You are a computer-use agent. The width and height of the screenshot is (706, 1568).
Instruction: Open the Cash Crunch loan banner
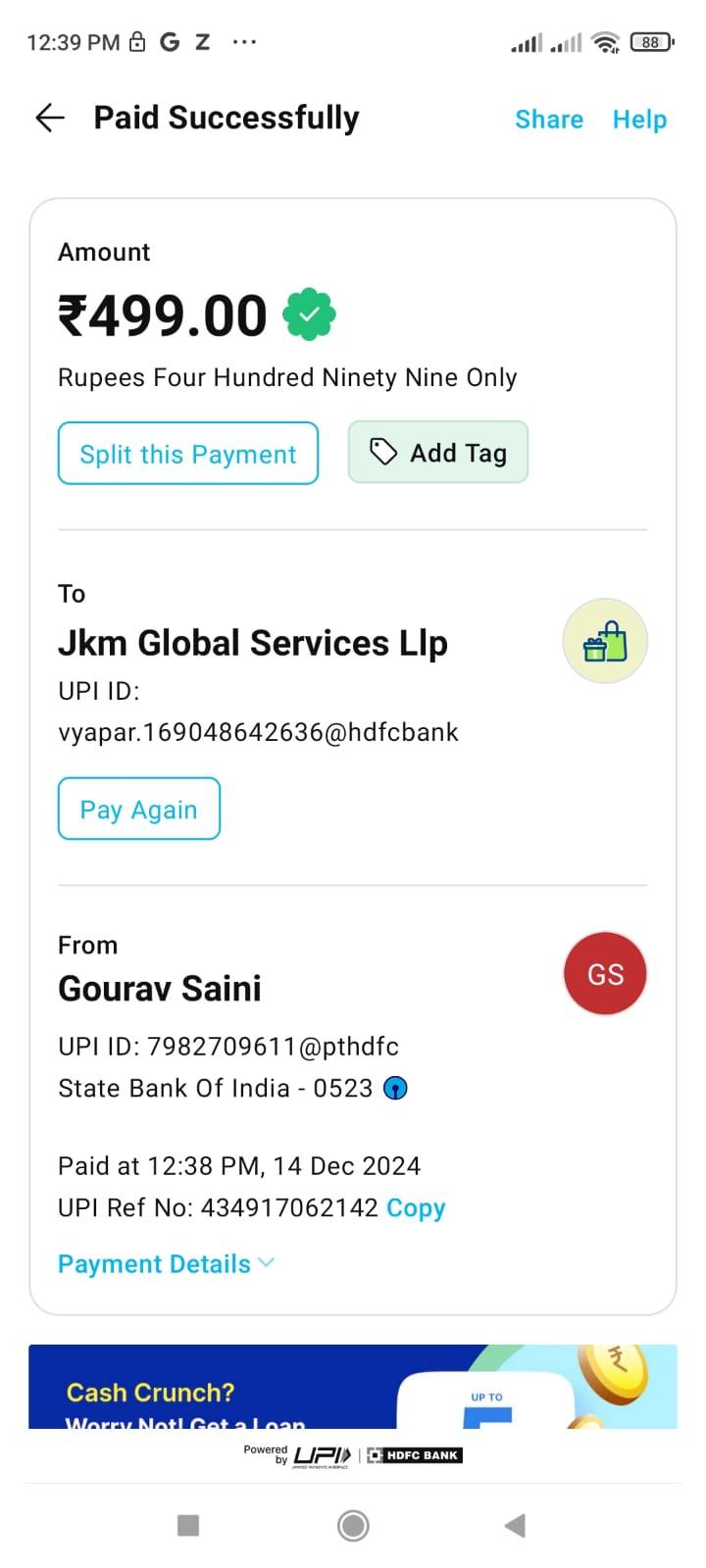353,1387
